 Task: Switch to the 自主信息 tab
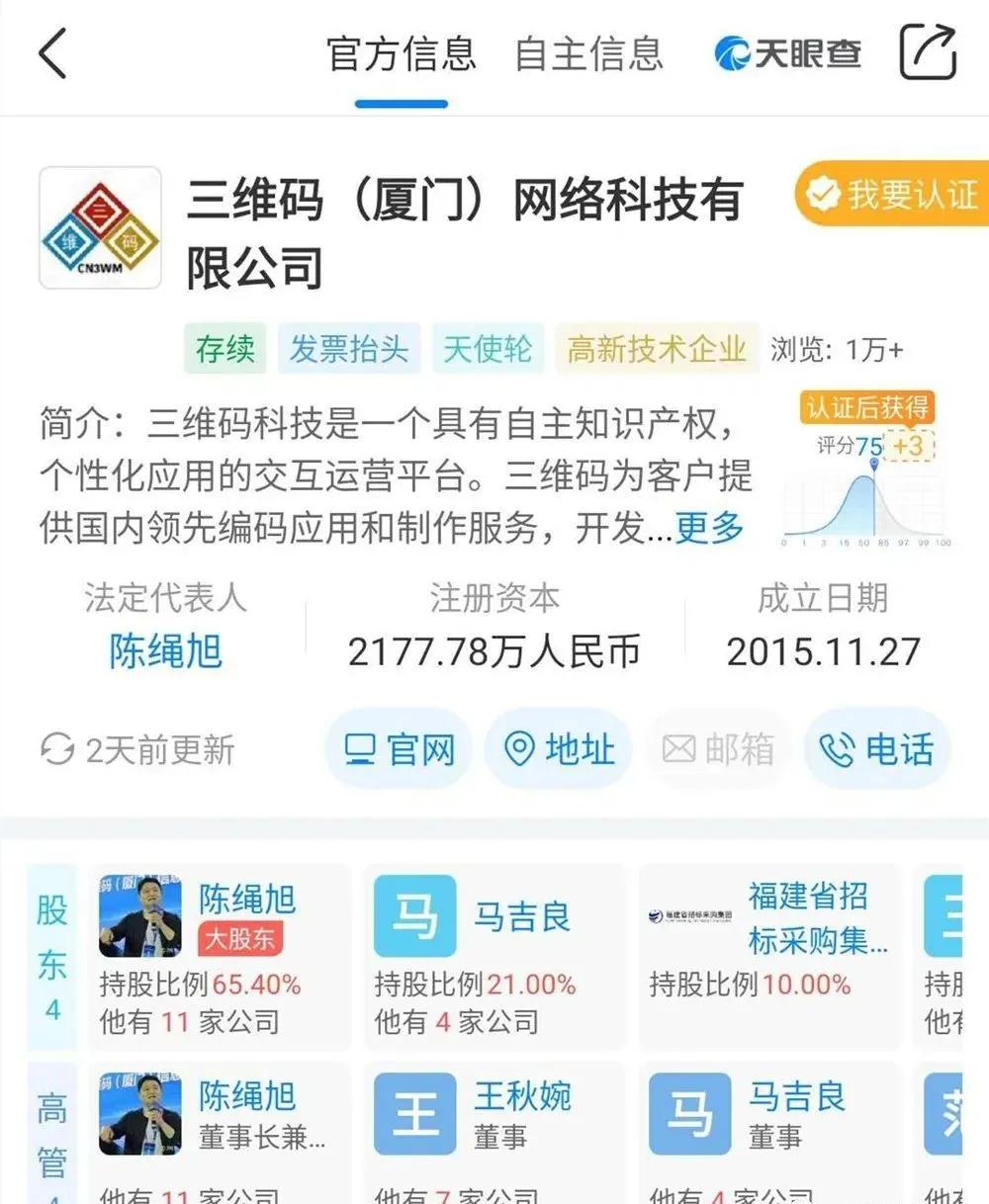(x=588, y=54)
